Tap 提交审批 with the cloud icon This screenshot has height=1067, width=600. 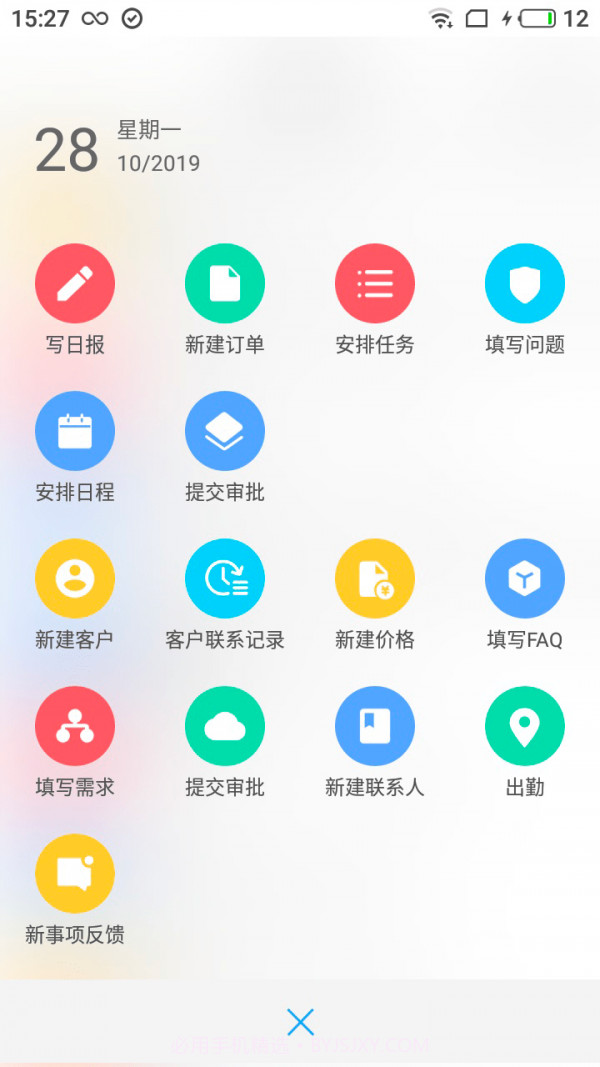[x=225, y=726]
